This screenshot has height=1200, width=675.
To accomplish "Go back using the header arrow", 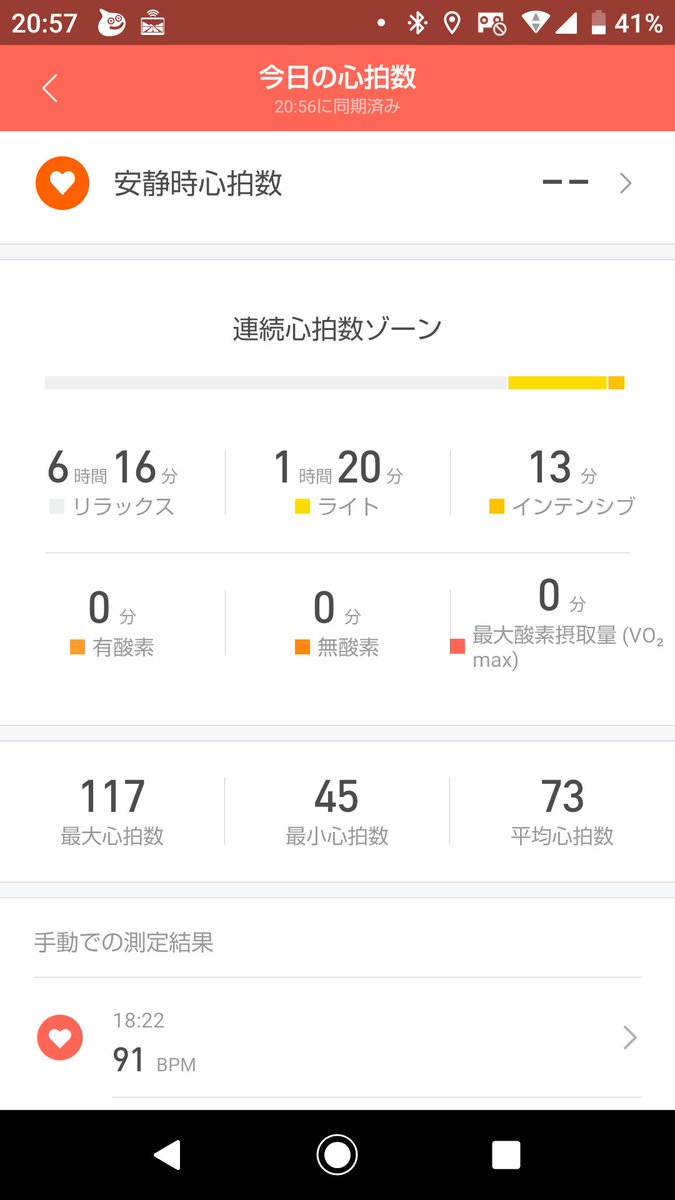I will (50, 88).
